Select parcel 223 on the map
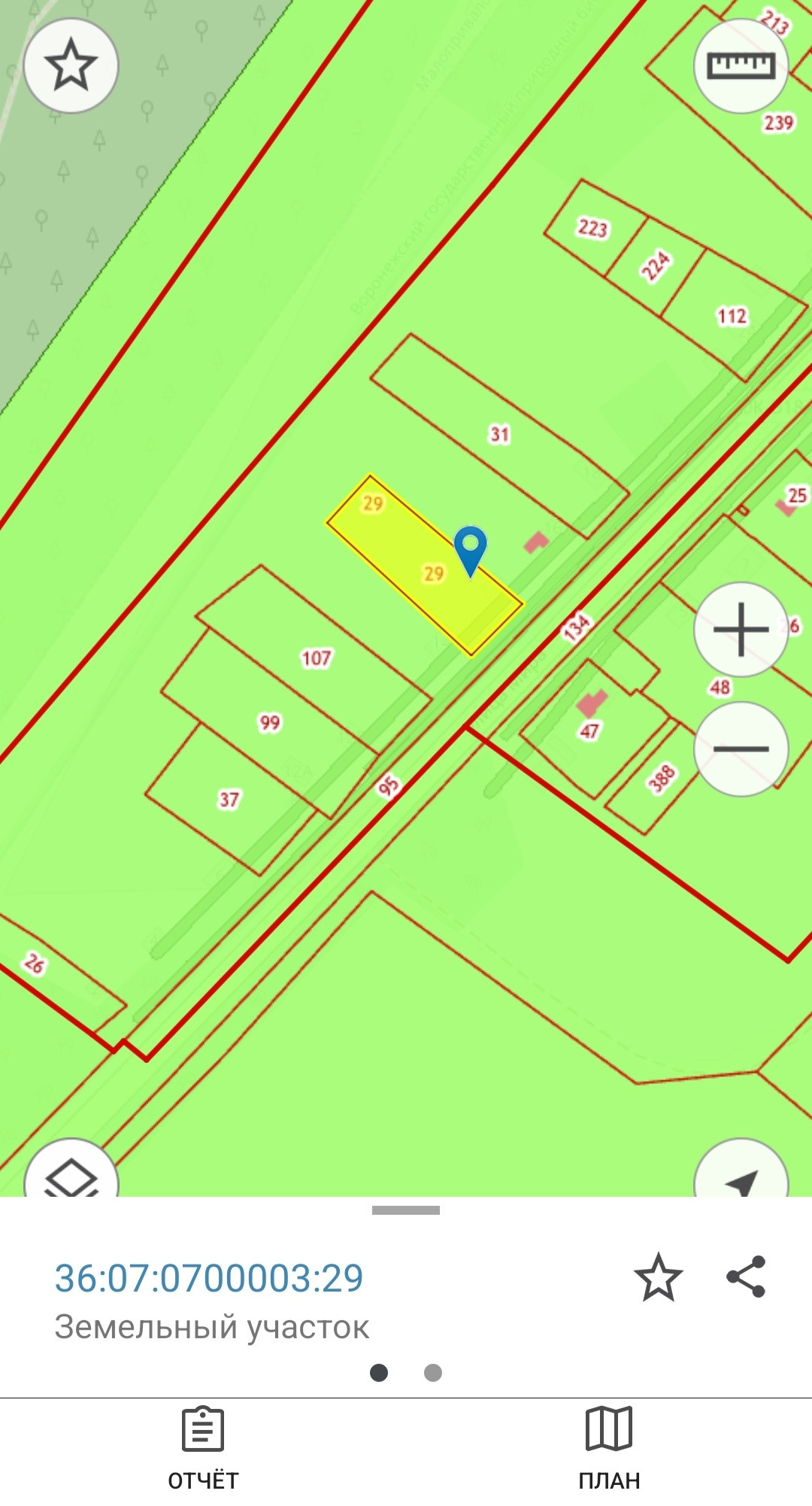The height and width of the screenshot is (1506, 812). pyautogui.click(x=592, y=227)
